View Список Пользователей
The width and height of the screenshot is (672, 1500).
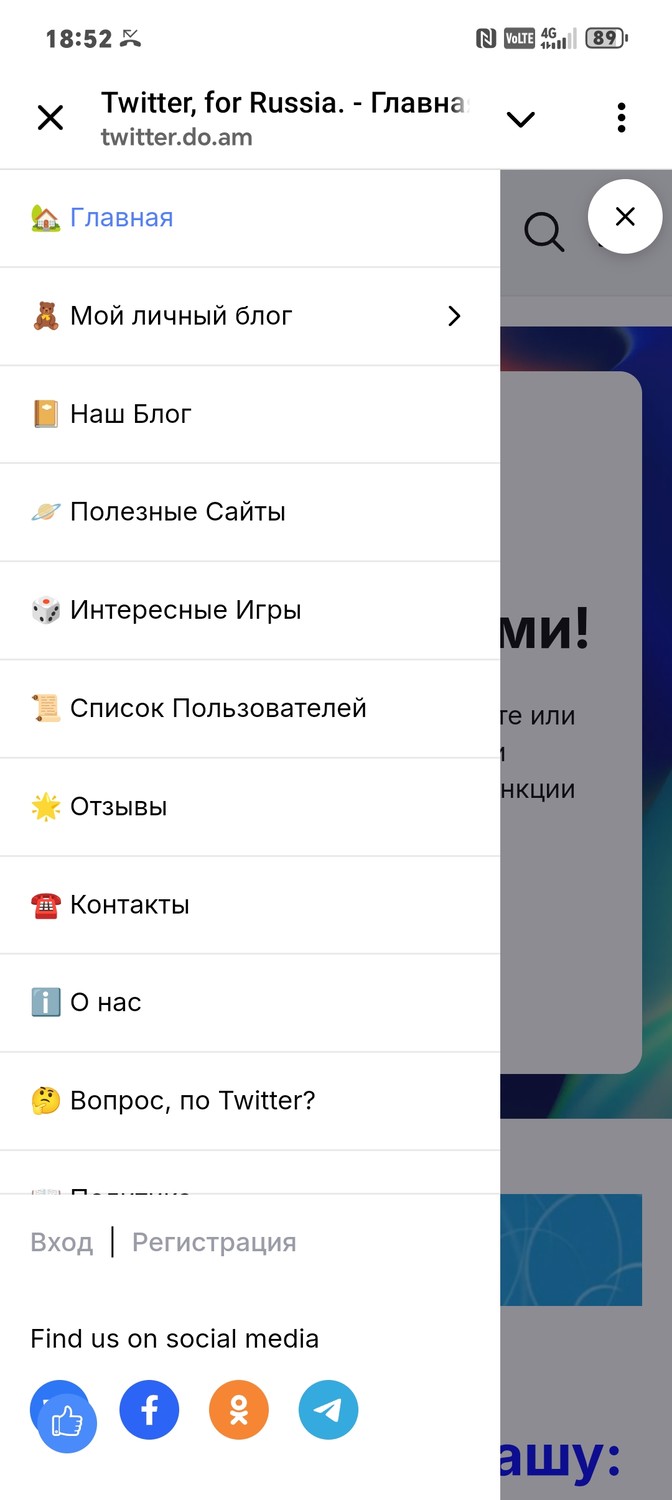click(x=250, y=708)
